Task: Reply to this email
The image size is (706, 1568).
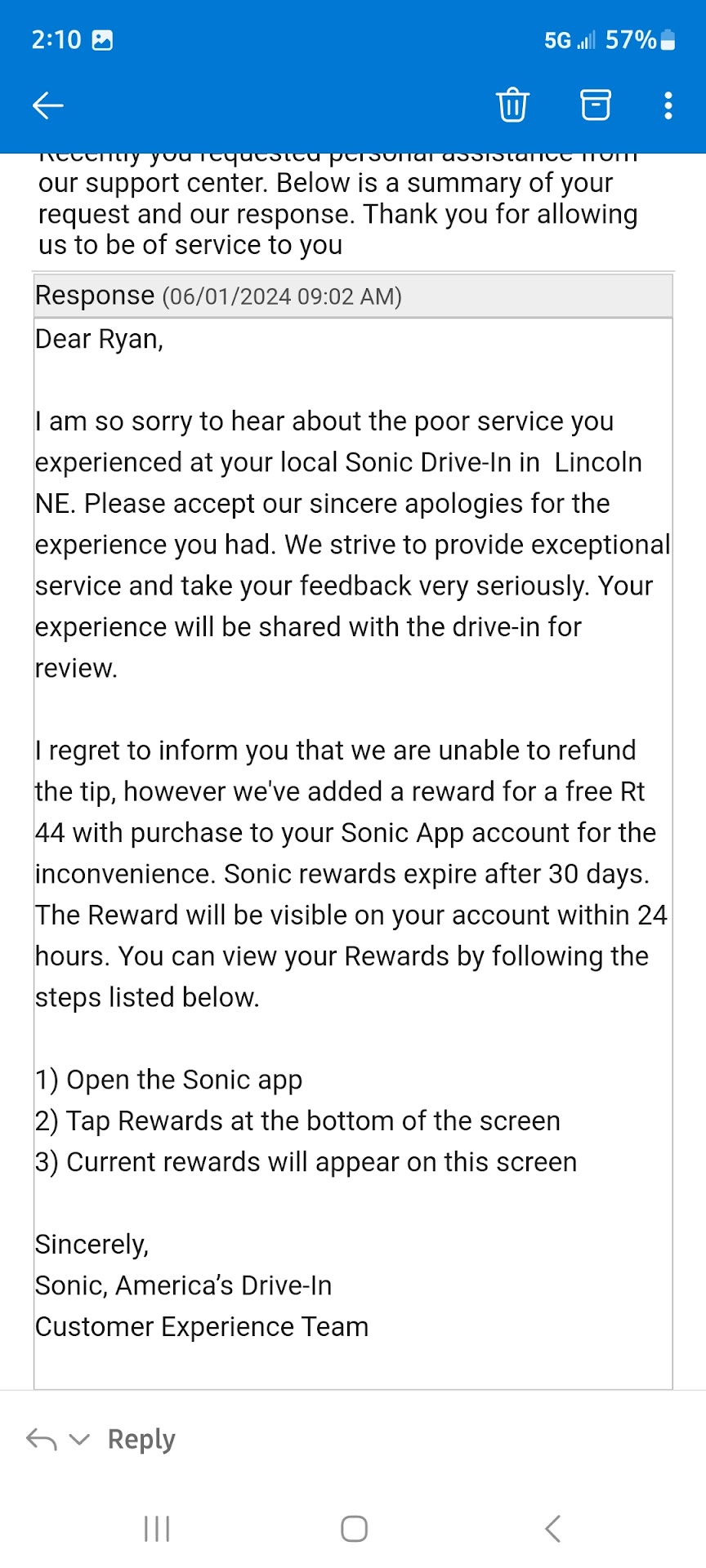Action: click(x=141, y=1439)
